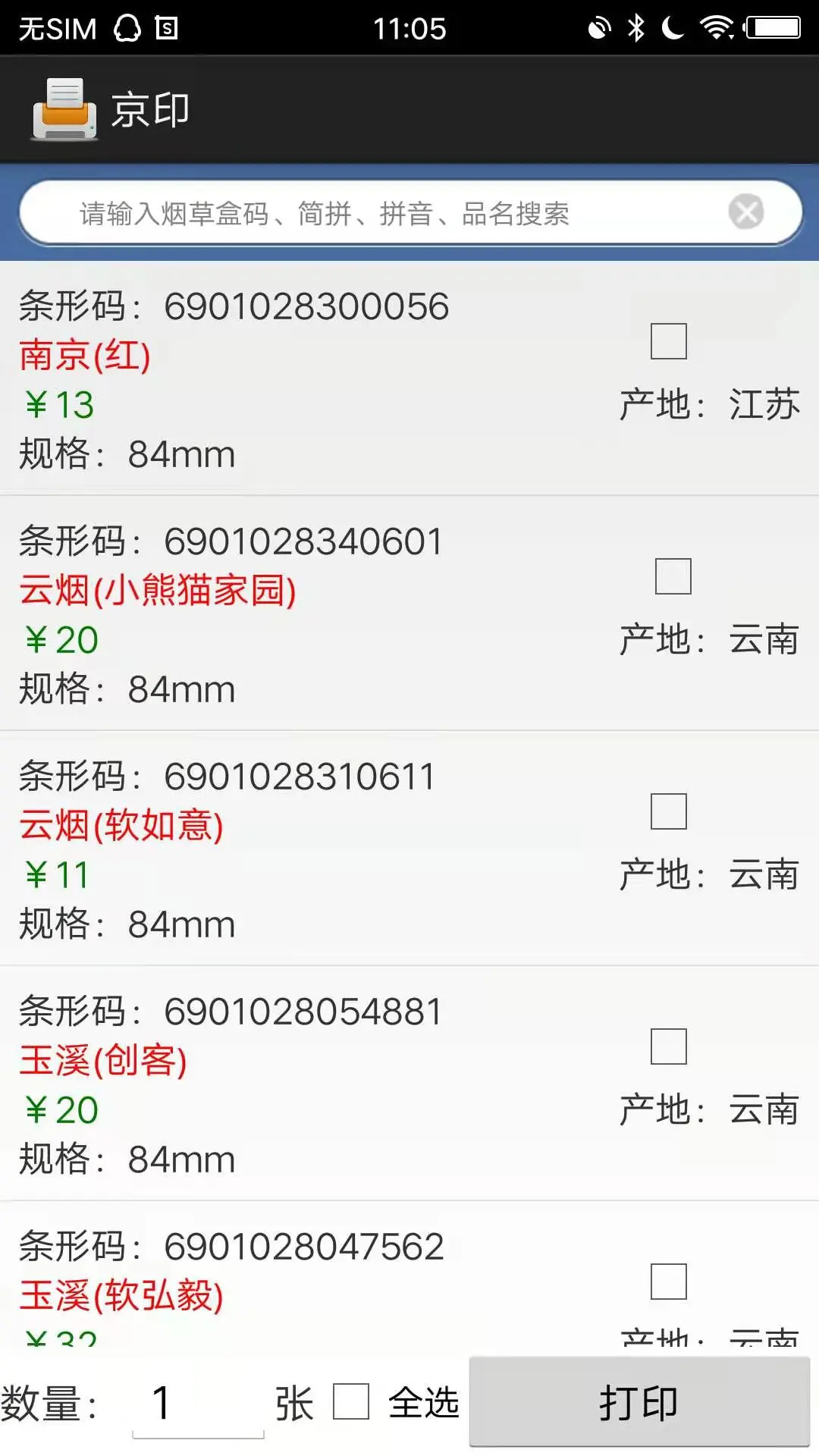Select the 玉溪(软弘毅) checkbox
Viewport: 819px width, 1456px height.
click(669, 1282)
